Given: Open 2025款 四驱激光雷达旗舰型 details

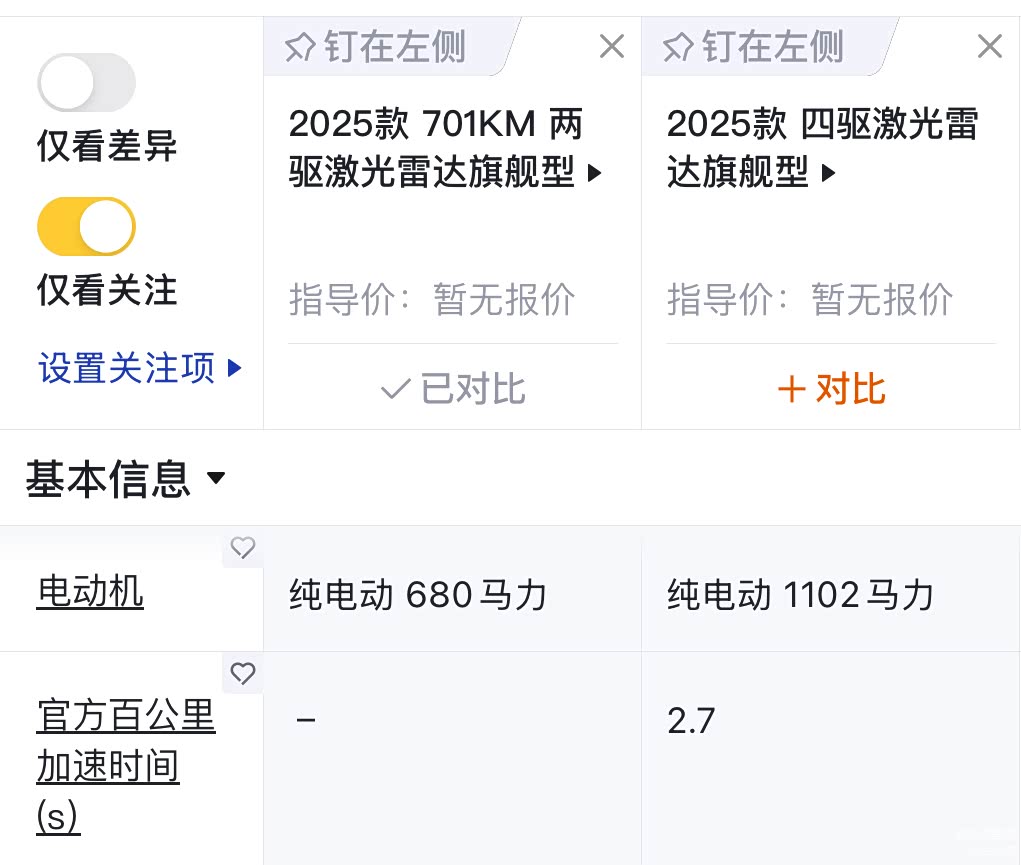Looking at the screenshot, I should coord(822,149).
